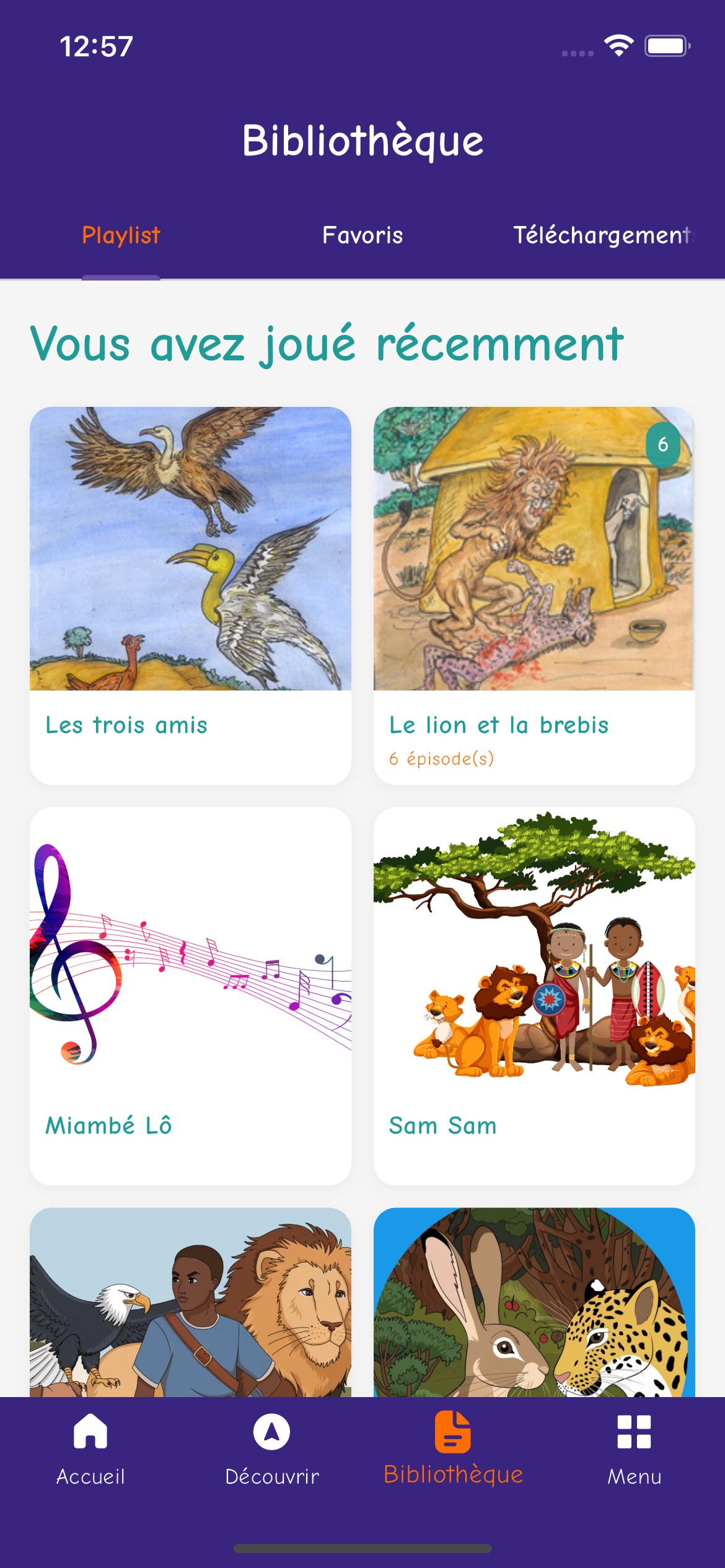Viewport: 725px width, 1568px height.
Task: Open the Téléchargements tab
Action: pos(602,235)
